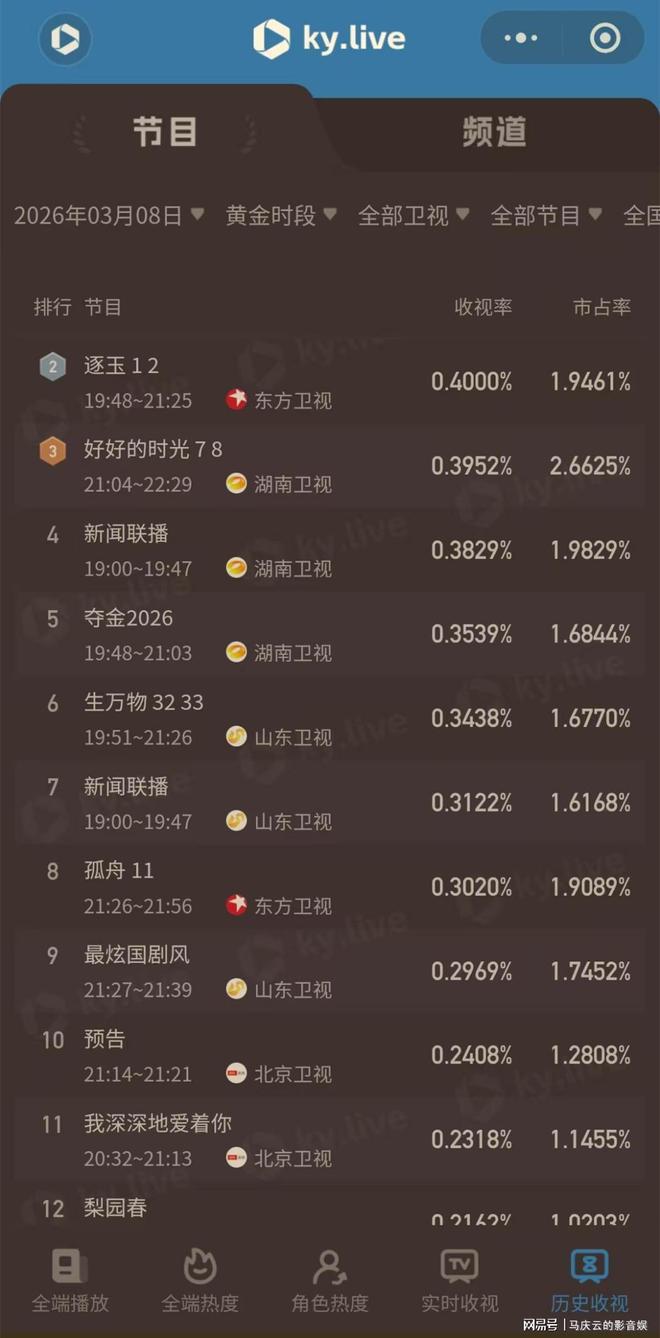Select the 节目 tab
Viewport: 660px width, 1338px height.
click(x=165, y=132)
